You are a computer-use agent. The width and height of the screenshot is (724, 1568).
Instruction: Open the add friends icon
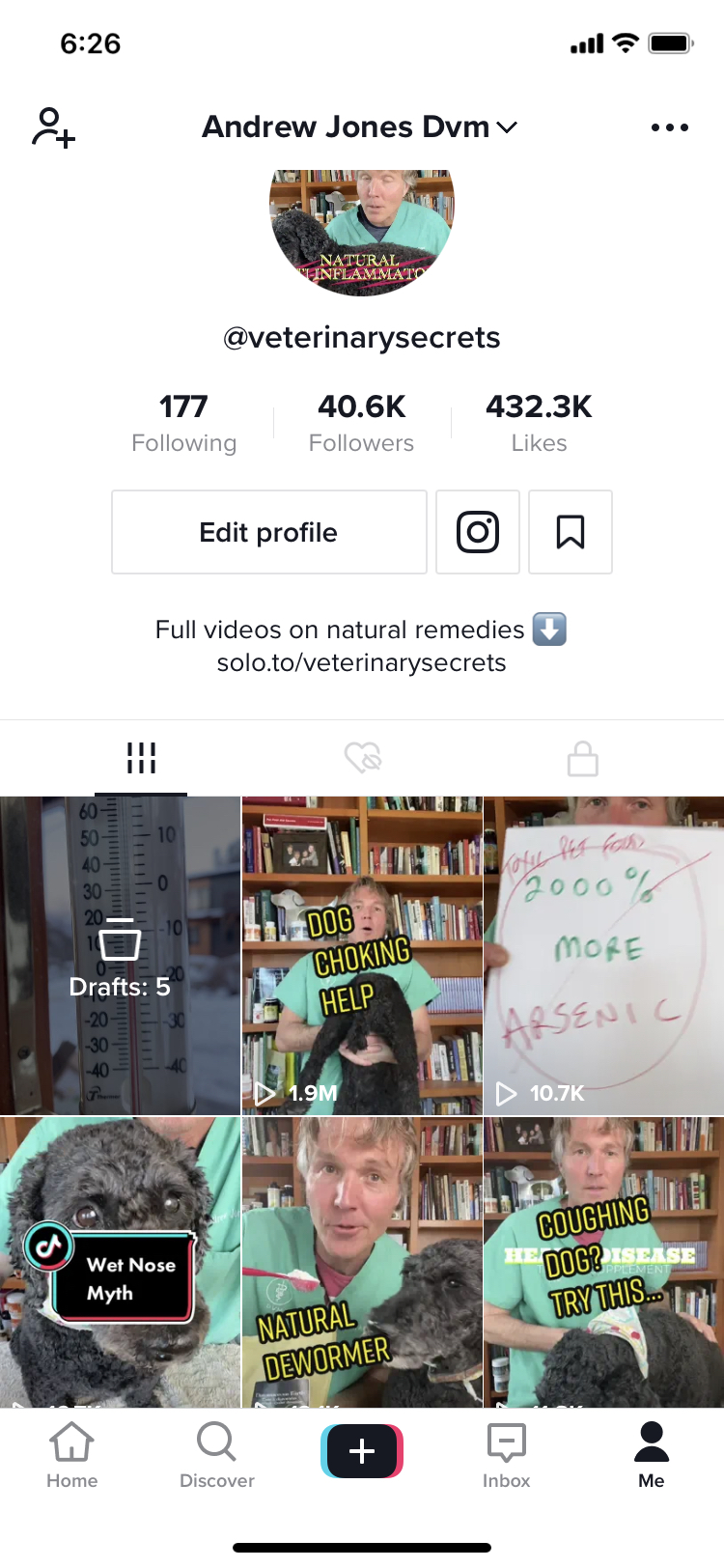53,127
